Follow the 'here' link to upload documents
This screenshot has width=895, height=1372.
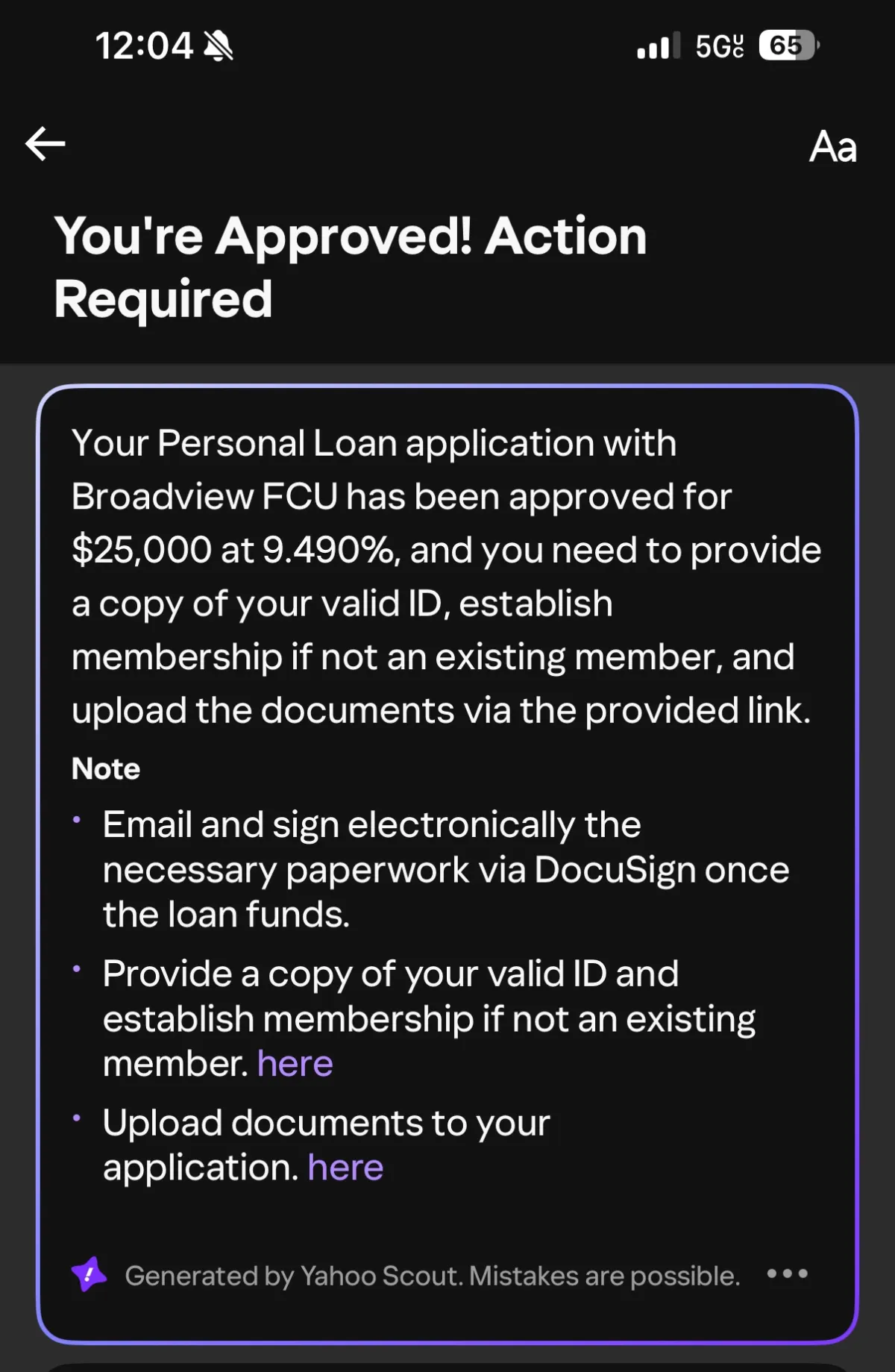pos(345,1167)
